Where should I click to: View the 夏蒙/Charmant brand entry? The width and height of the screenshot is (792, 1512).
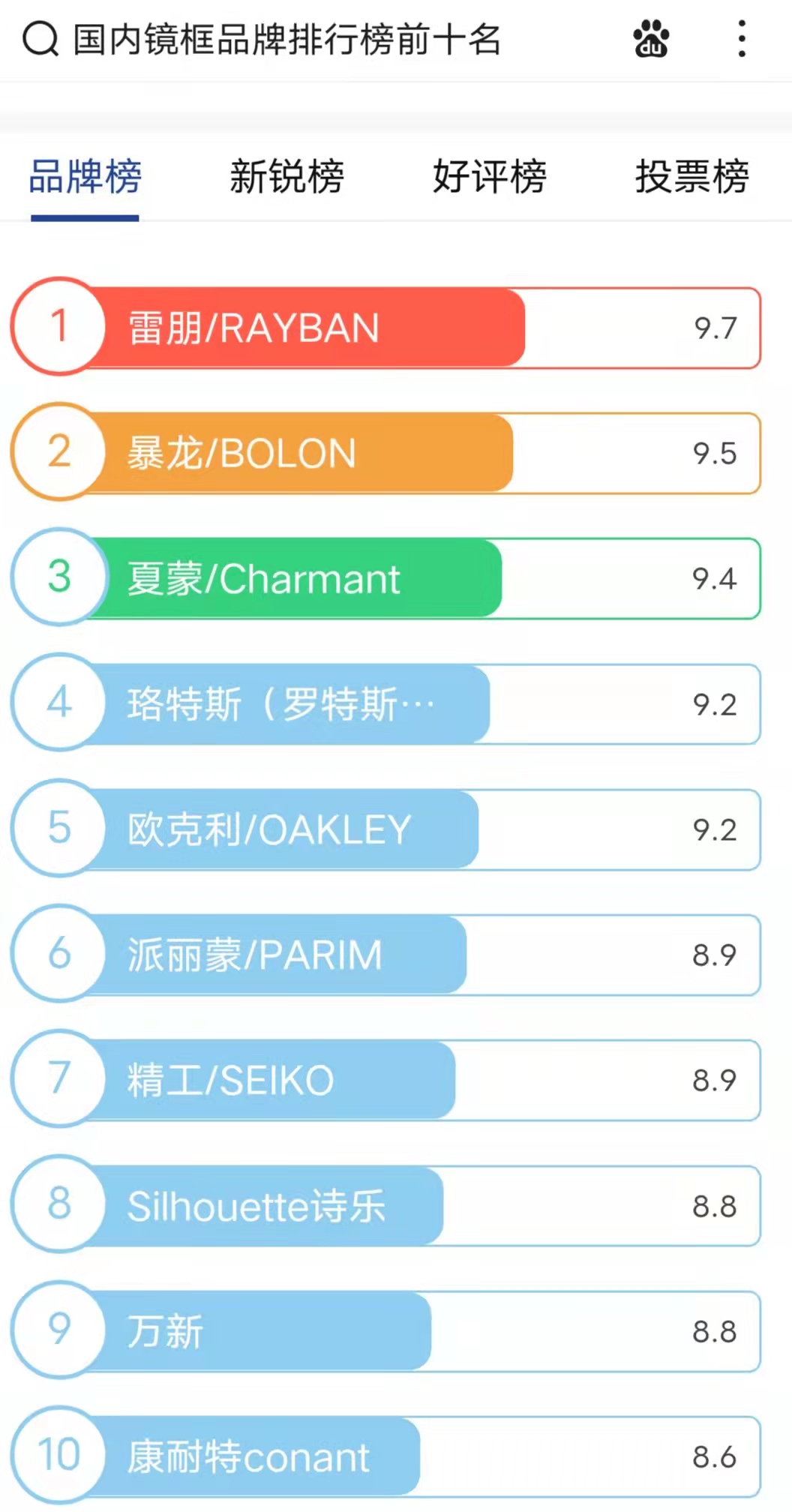pos(385,578)
